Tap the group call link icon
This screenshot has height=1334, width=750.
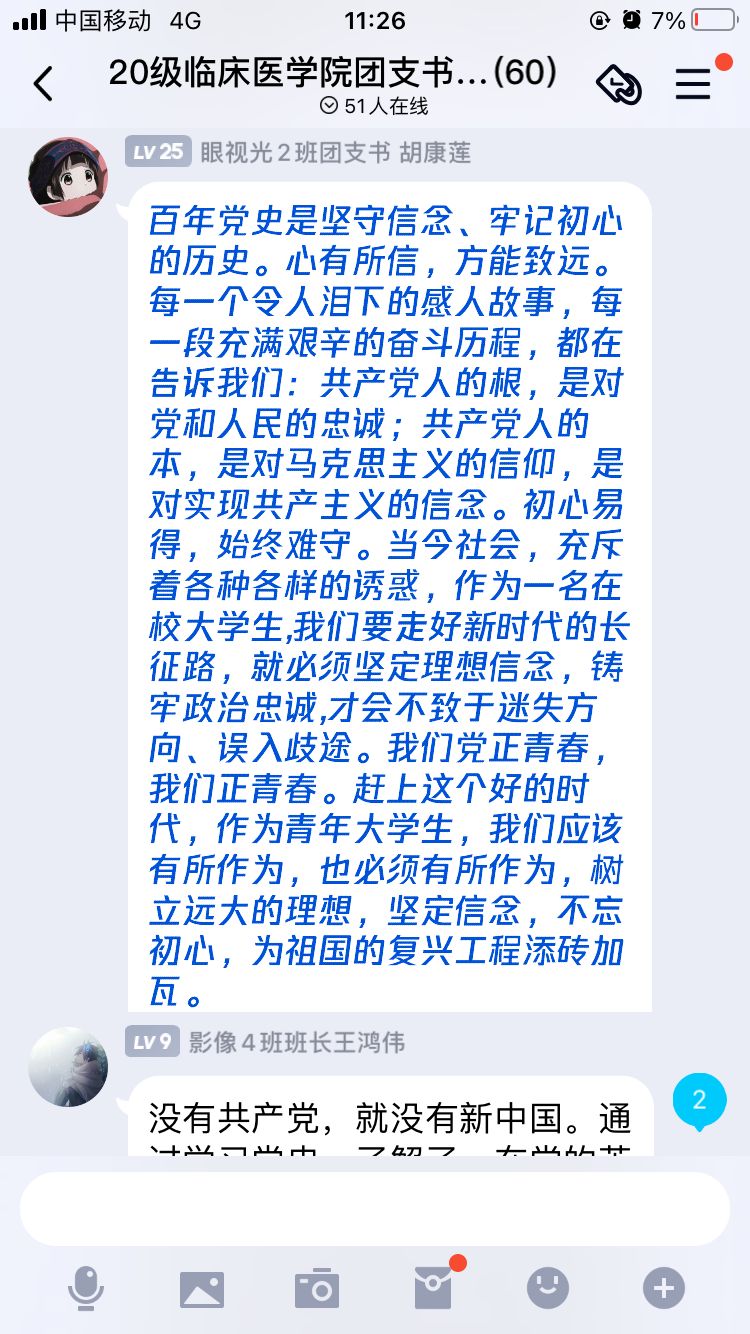click(x=619, y=85)
